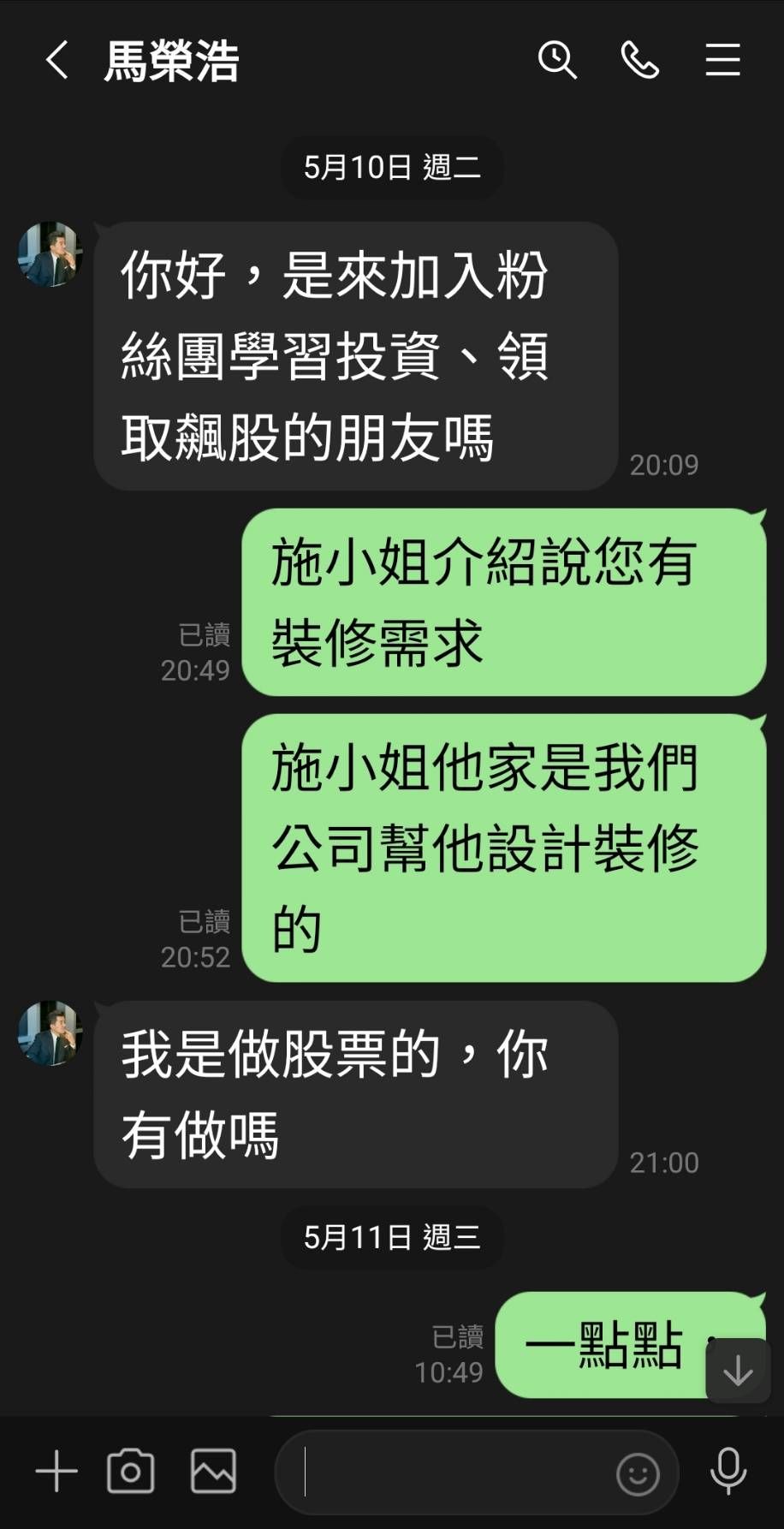
Task: Open the camera to take a photo
Action: click(130, 1472)
